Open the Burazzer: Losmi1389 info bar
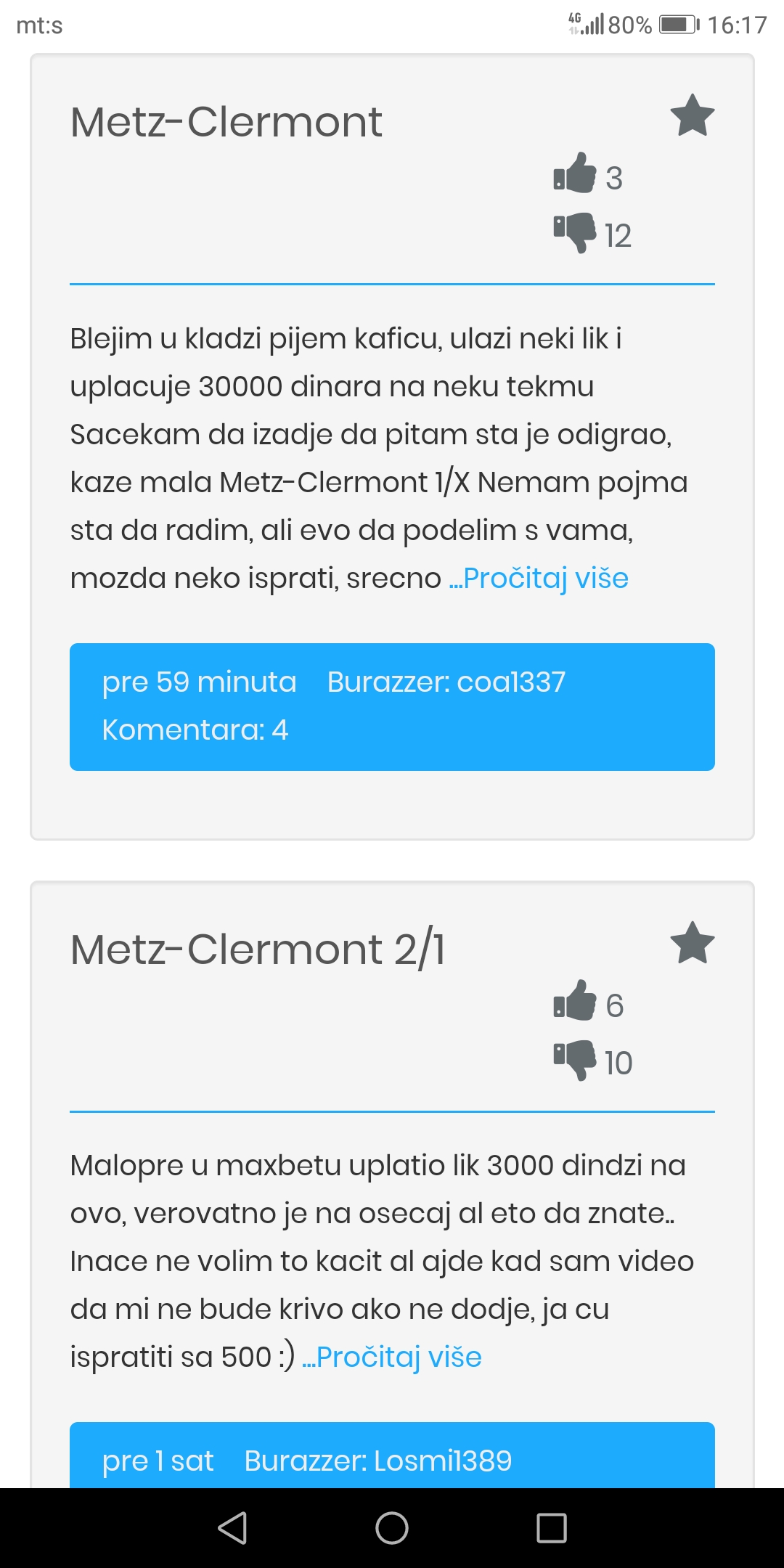Screen dimensions: 784x1568 point(392,1455)
